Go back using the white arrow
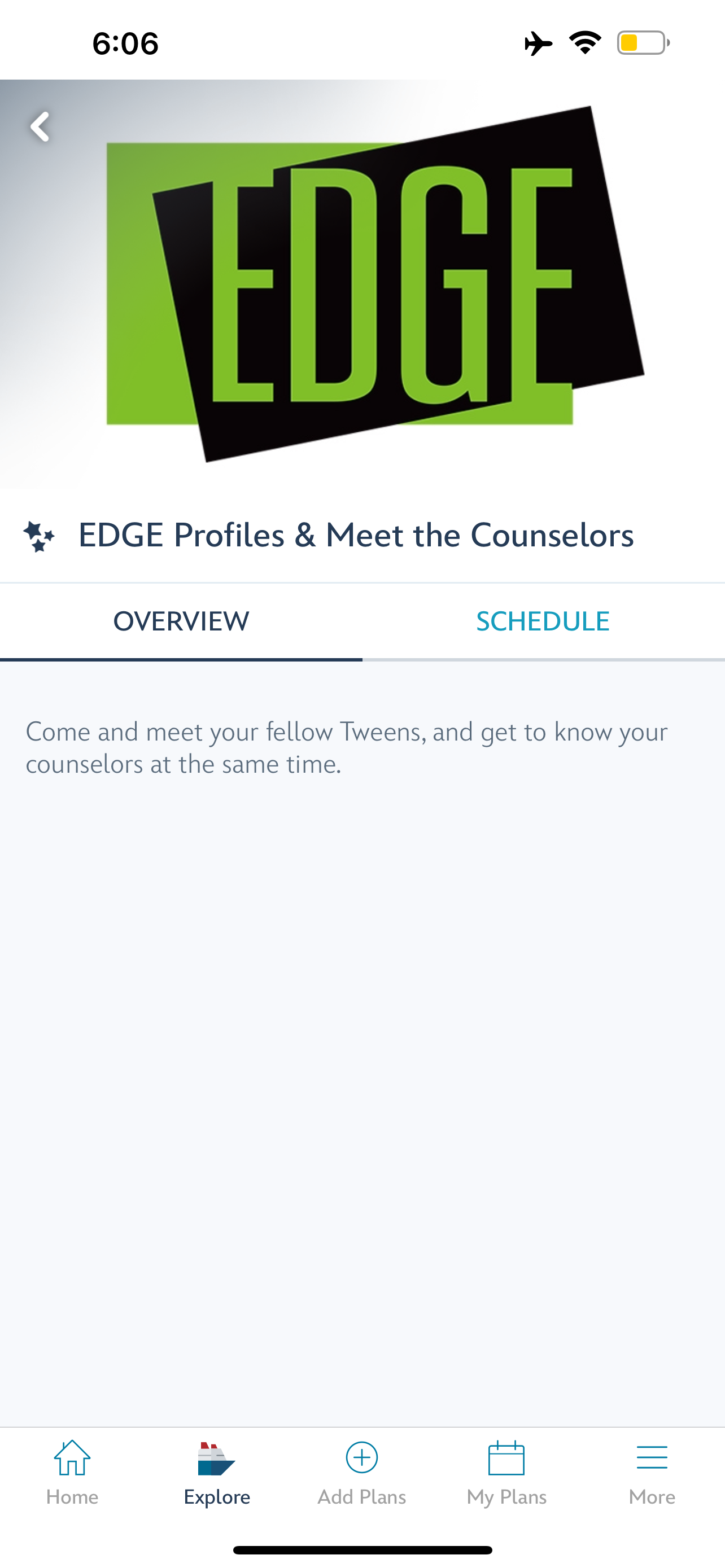 40,126
